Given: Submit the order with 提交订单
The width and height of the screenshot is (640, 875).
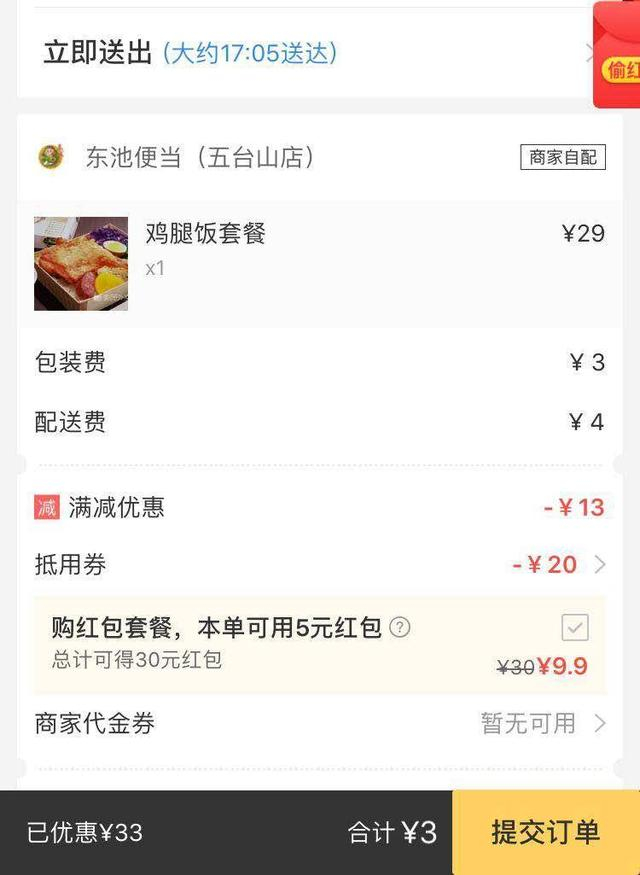Looking at the screenshot, I should click(545, 832).
